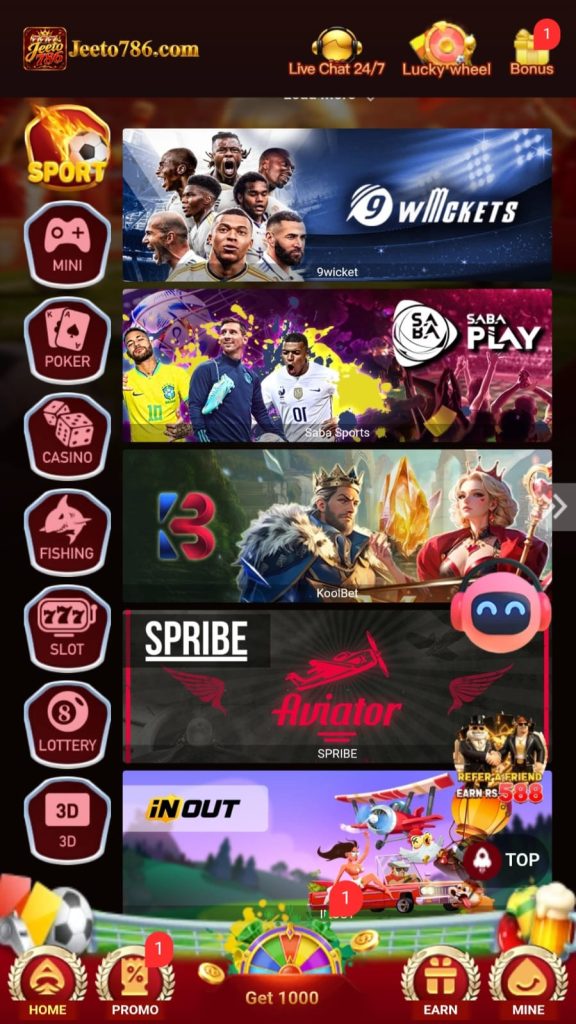Select the CASINO category
The height and width of the screenshot is (1024, 576).
click(x=67, y=436)
